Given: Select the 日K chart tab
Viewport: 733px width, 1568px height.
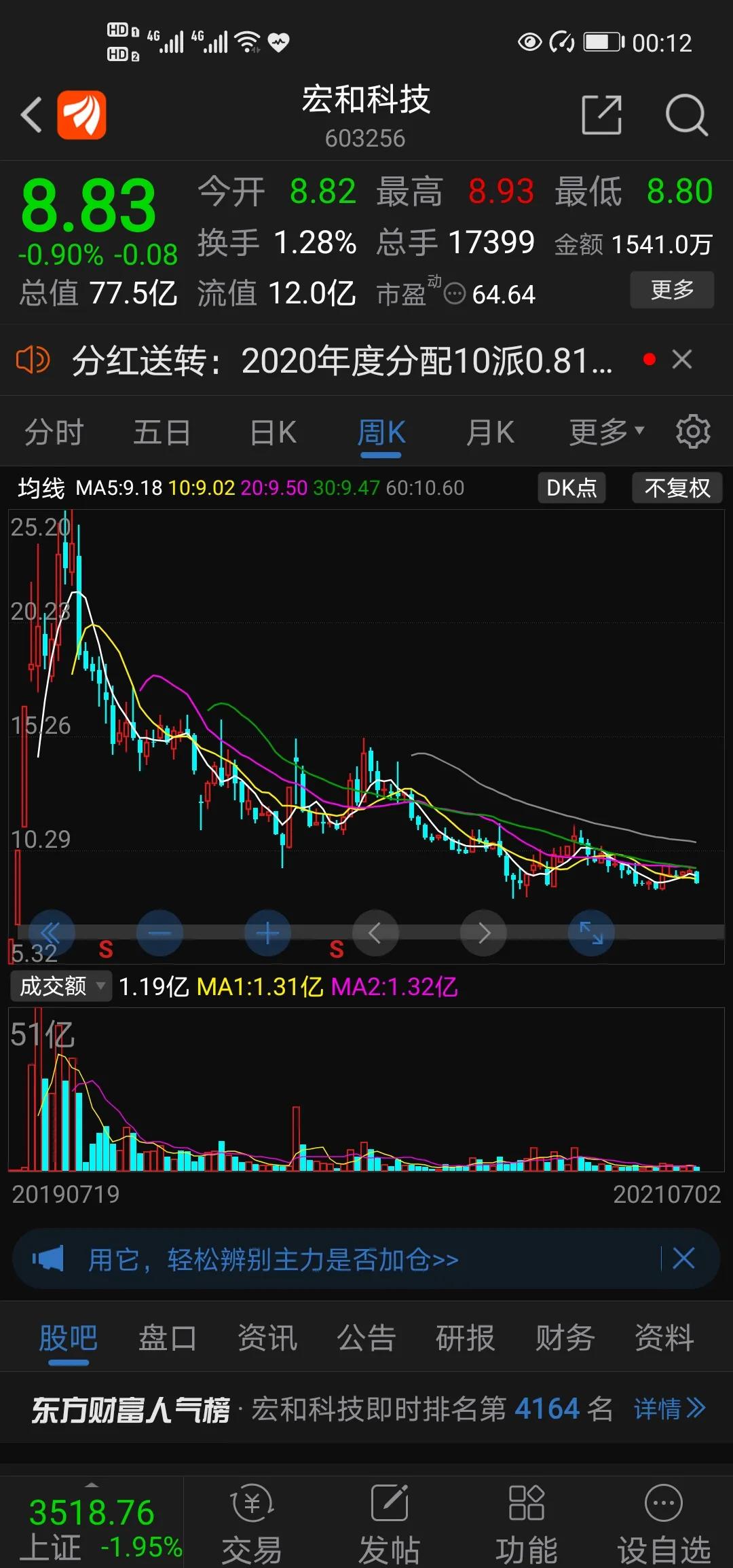Looking at the screenshot, I should point(273,432).
